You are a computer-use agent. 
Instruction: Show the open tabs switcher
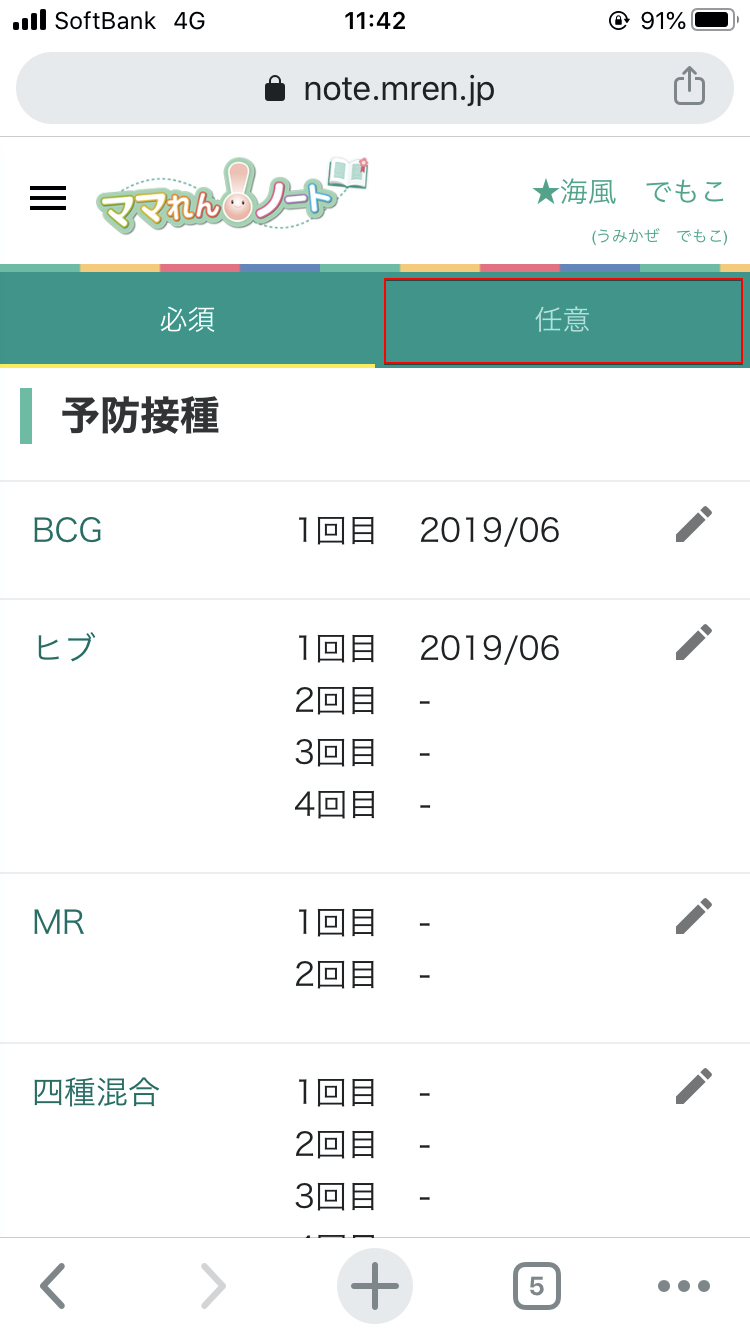click(537, 1286)
